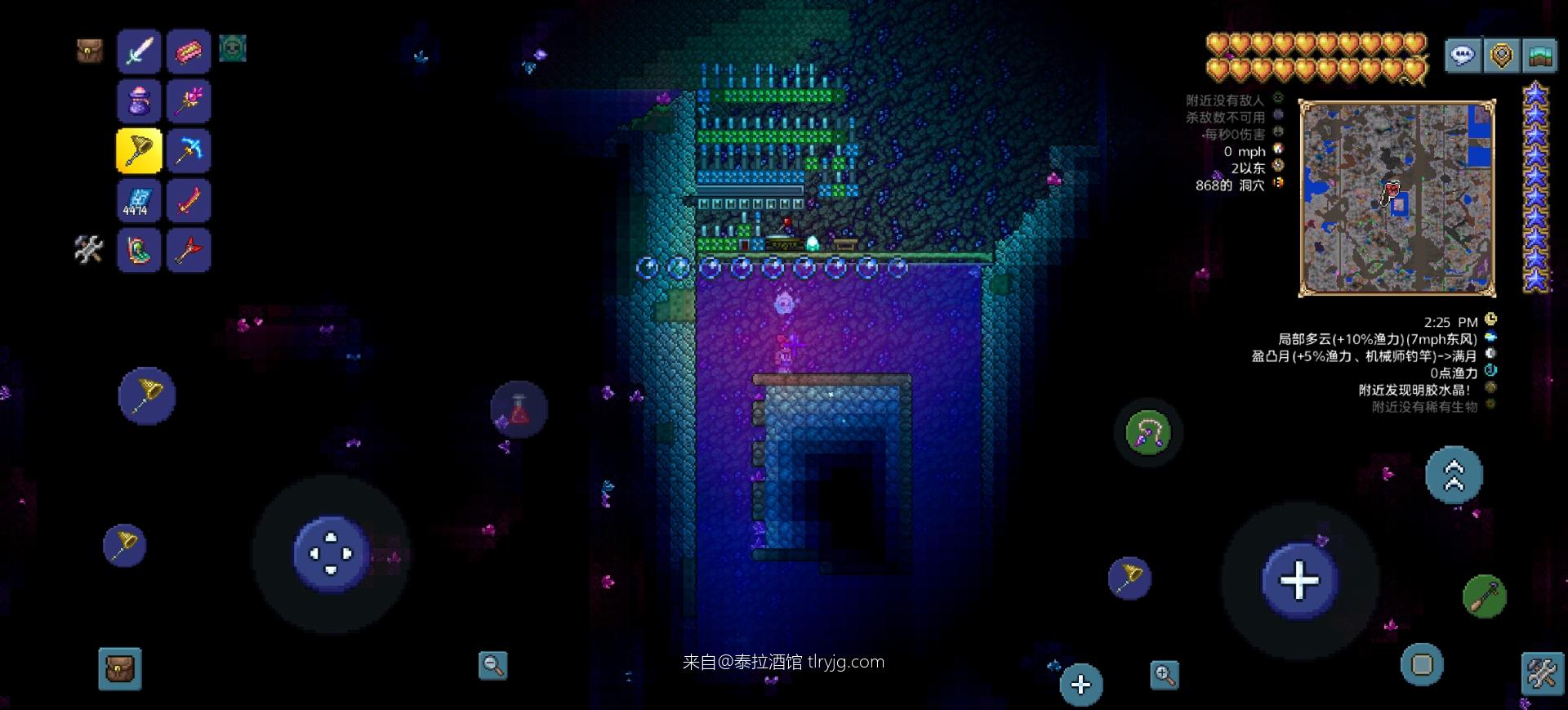
Task: Tap the square smart-cursor button
Action: (x=1422, y=664)
